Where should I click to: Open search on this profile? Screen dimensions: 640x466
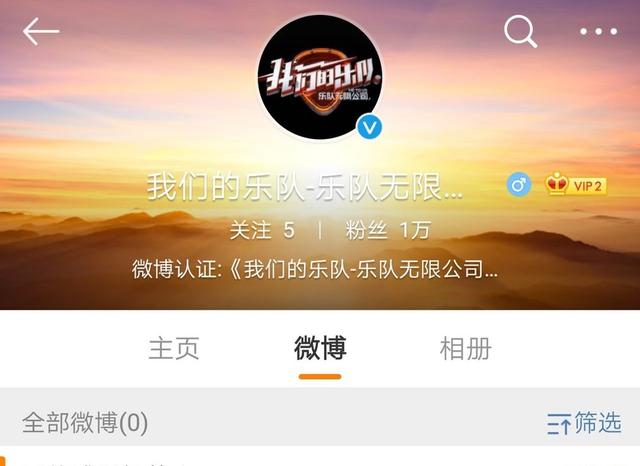tap(520, 31)
